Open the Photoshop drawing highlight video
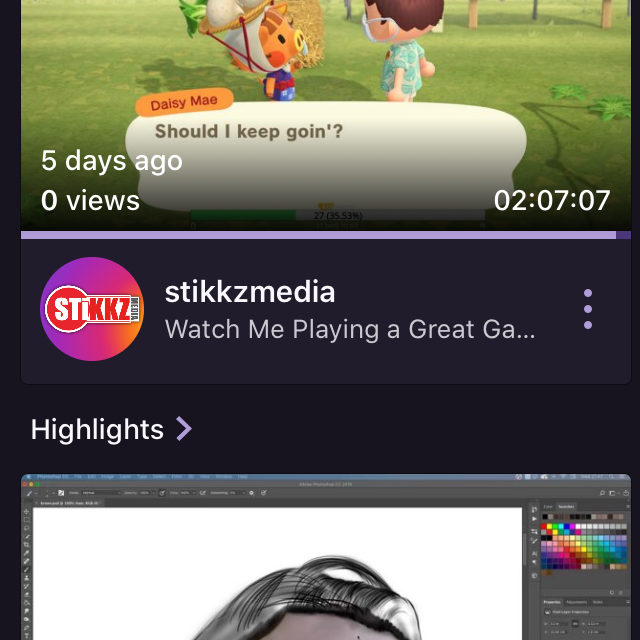 320,560
